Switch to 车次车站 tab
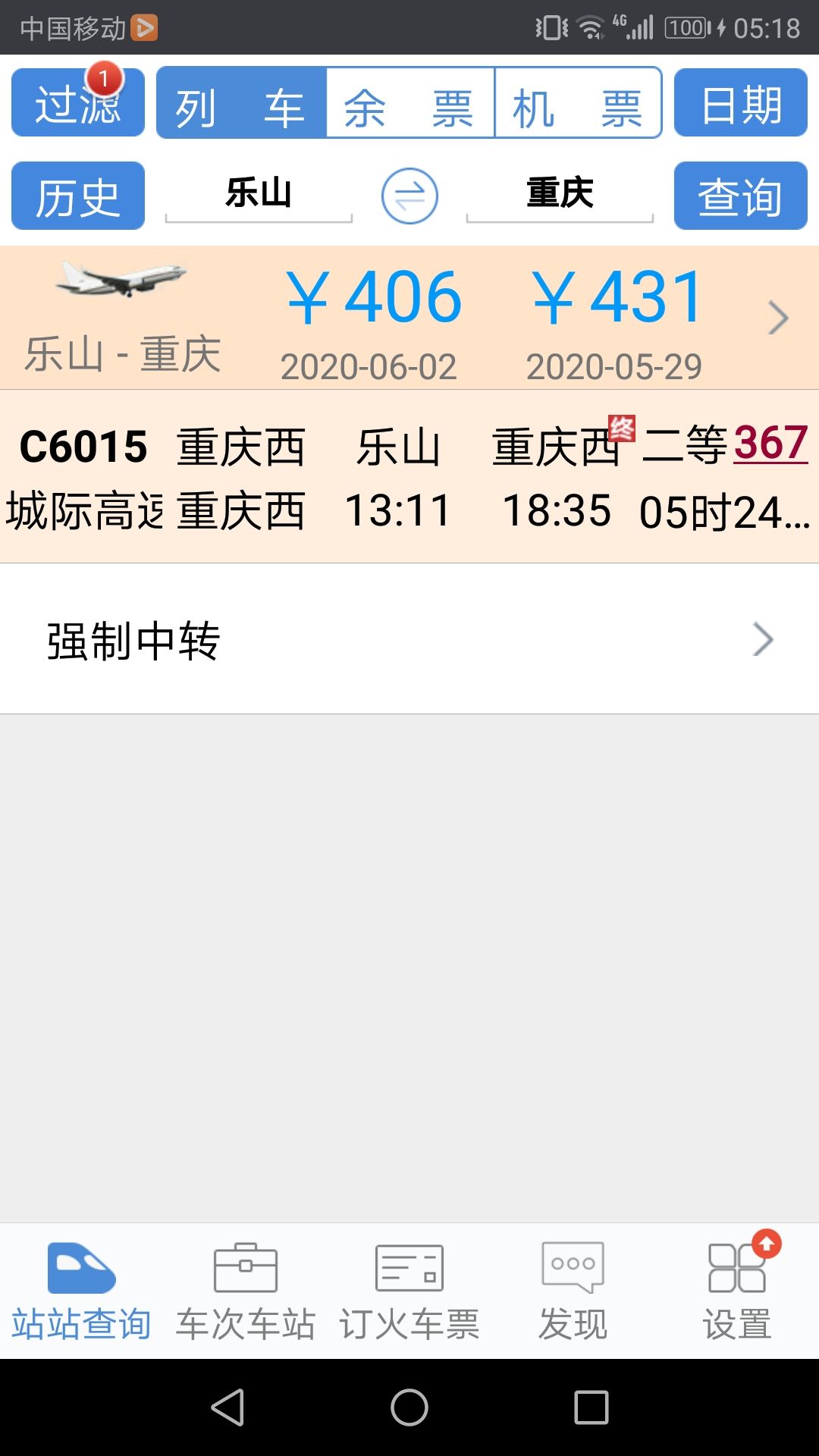 (x=246, y=1291)
